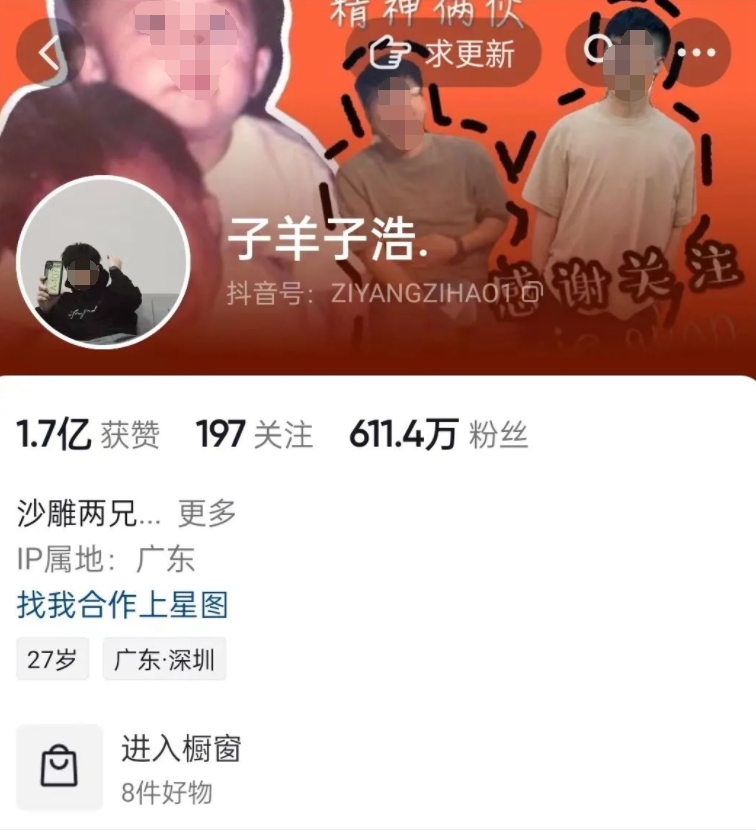Image resolution: width=756 pixels, height=831 pixels.
Task: Open the 611.4万 粉丝 followers list
Action: pos(438,434)
